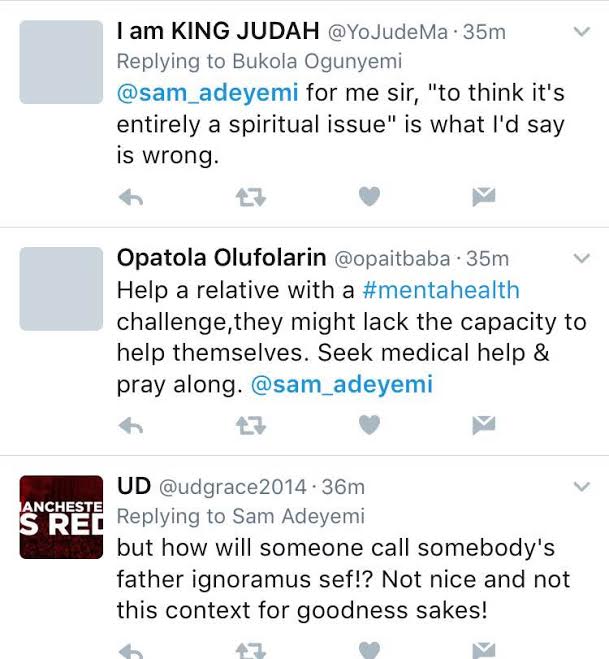This screenshot has width=609, height=659.
Task: Retweet I am KING JUDAH's tweet
Action: 250,197
